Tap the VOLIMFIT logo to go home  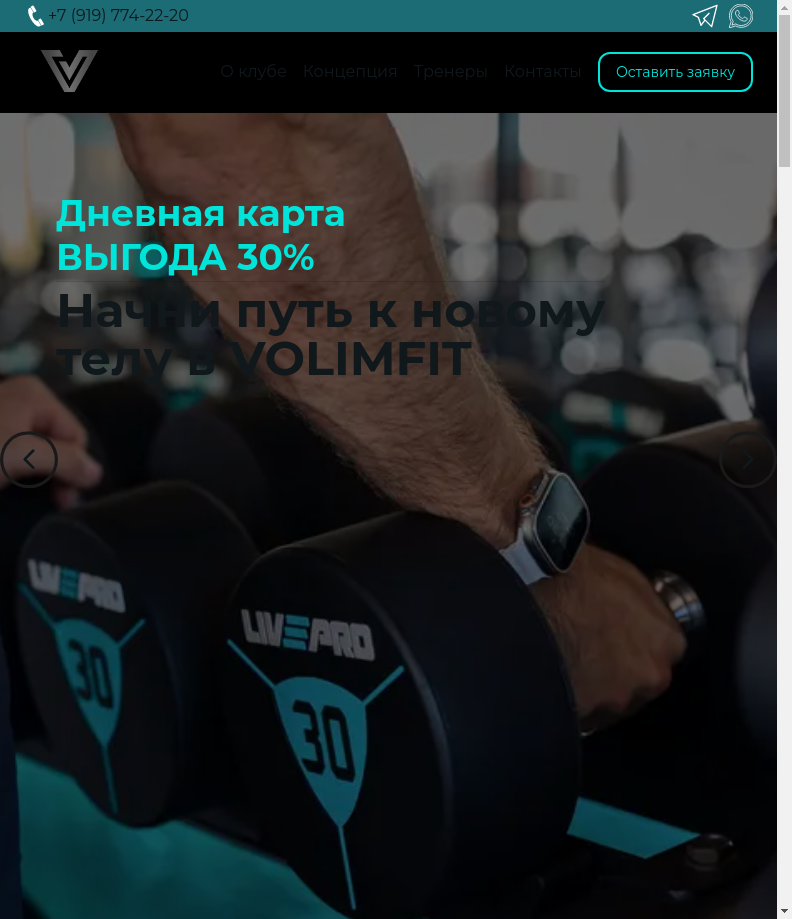[x=69, y=72]
